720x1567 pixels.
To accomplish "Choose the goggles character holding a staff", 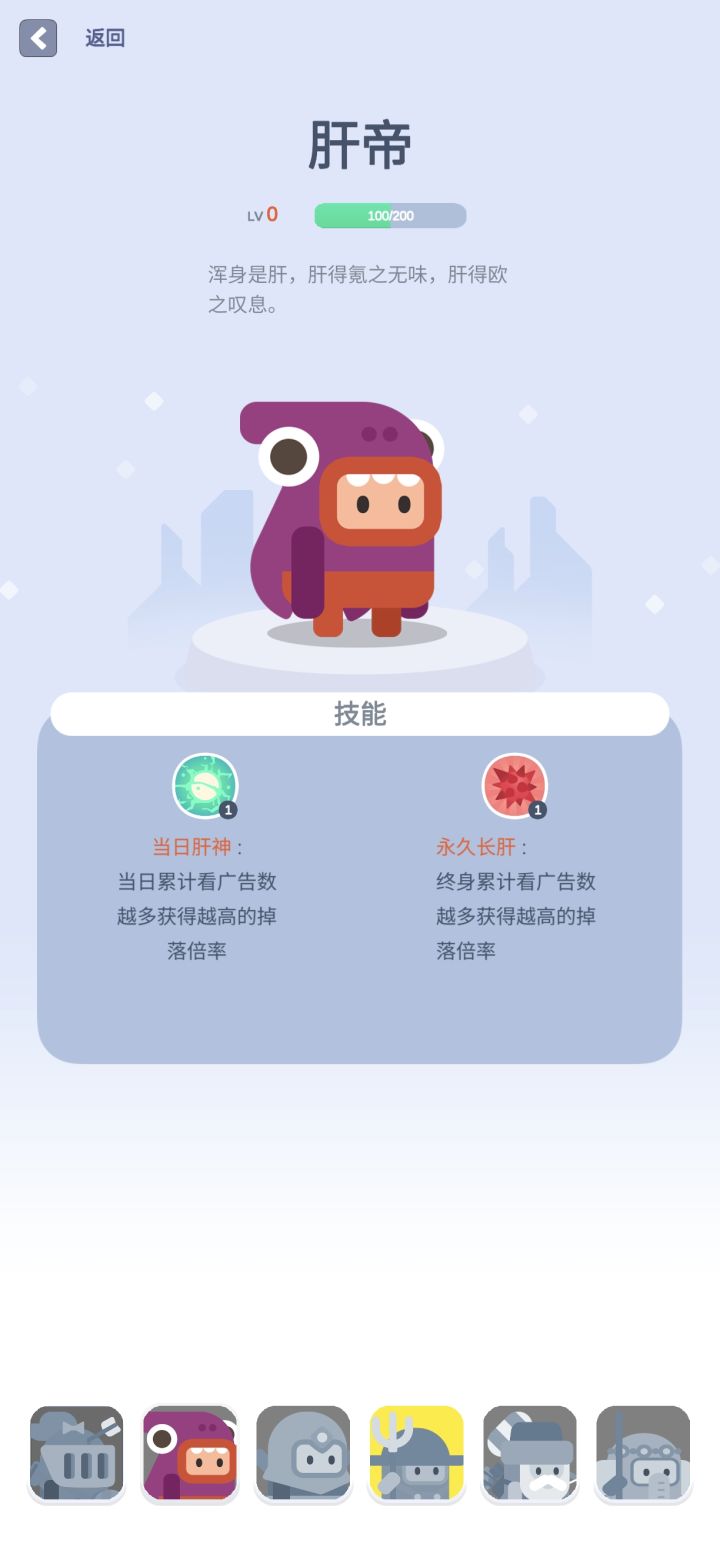I will coord(643,1453).
